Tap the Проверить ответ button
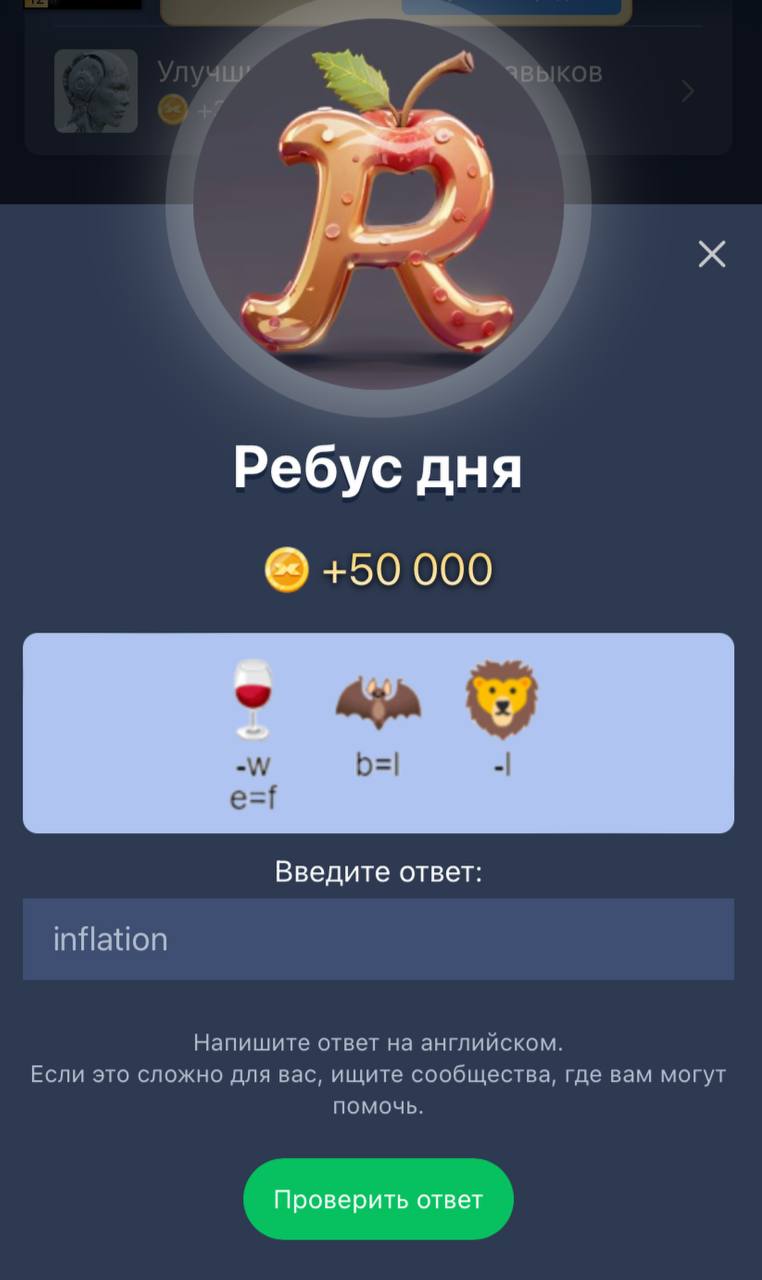The width and height of the screenshot is (762, 1280). tap(378, 1199)
